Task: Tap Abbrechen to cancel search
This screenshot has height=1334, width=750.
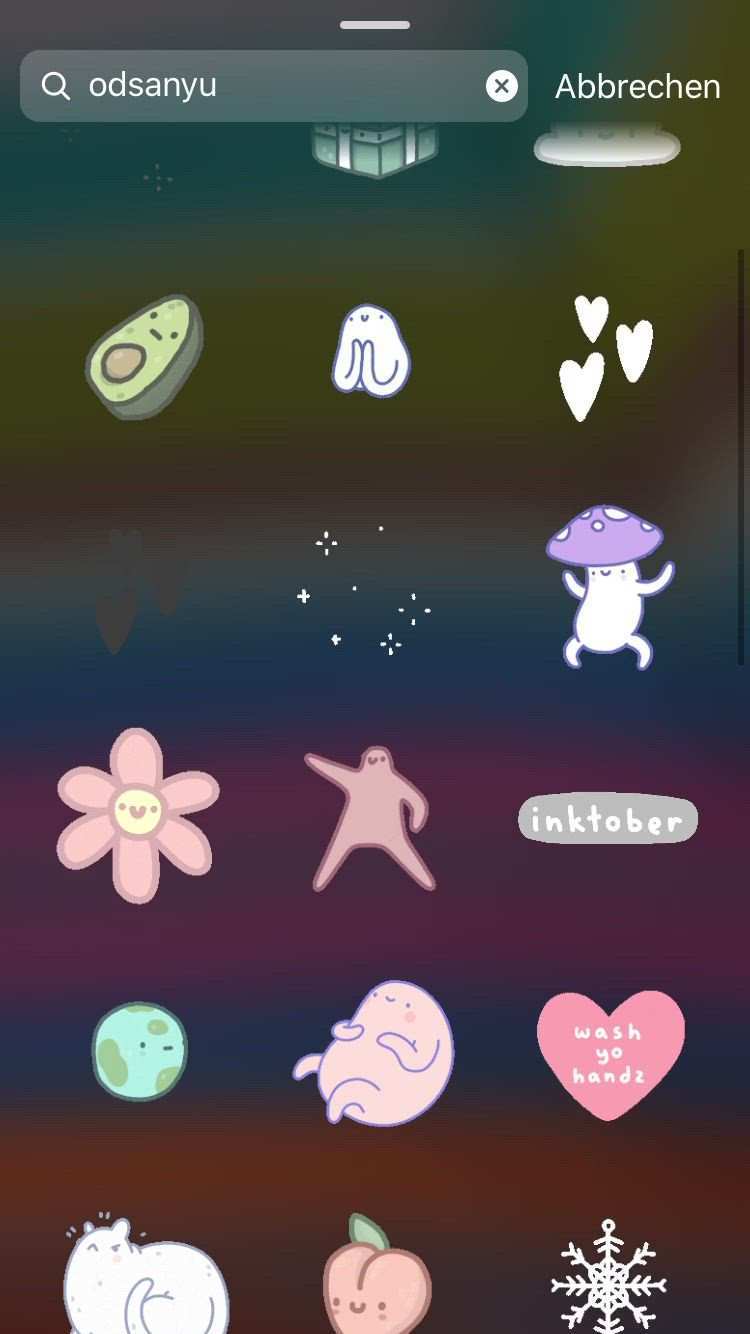Action: point(637,87)
